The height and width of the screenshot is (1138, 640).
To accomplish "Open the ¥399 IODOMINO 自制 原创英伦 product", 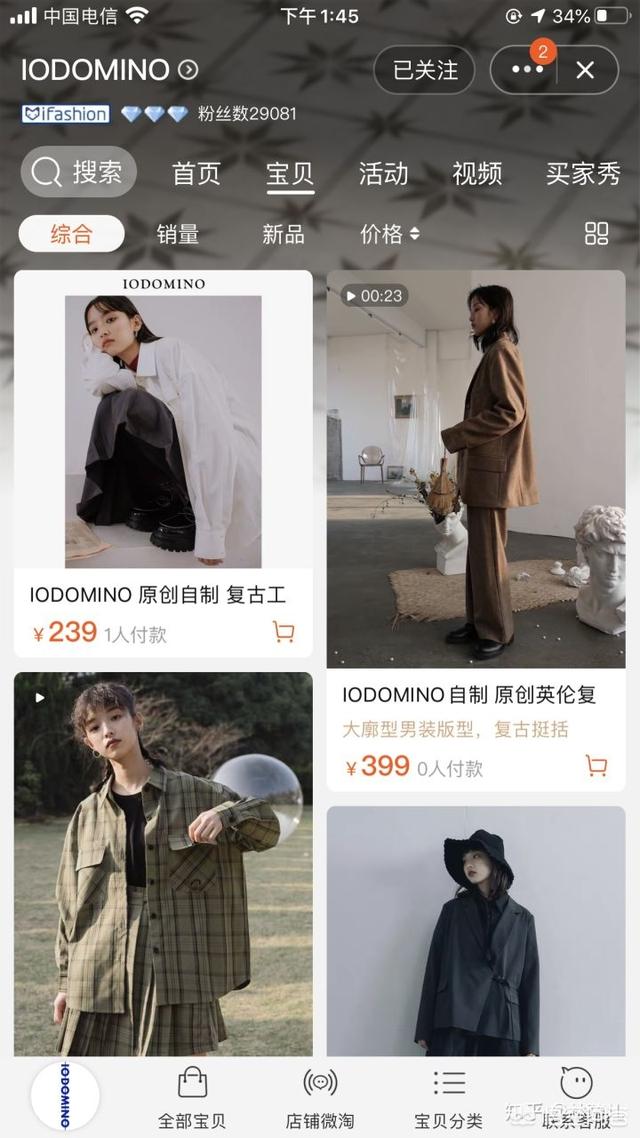I will pyautogui.click(x=476, y=470).
